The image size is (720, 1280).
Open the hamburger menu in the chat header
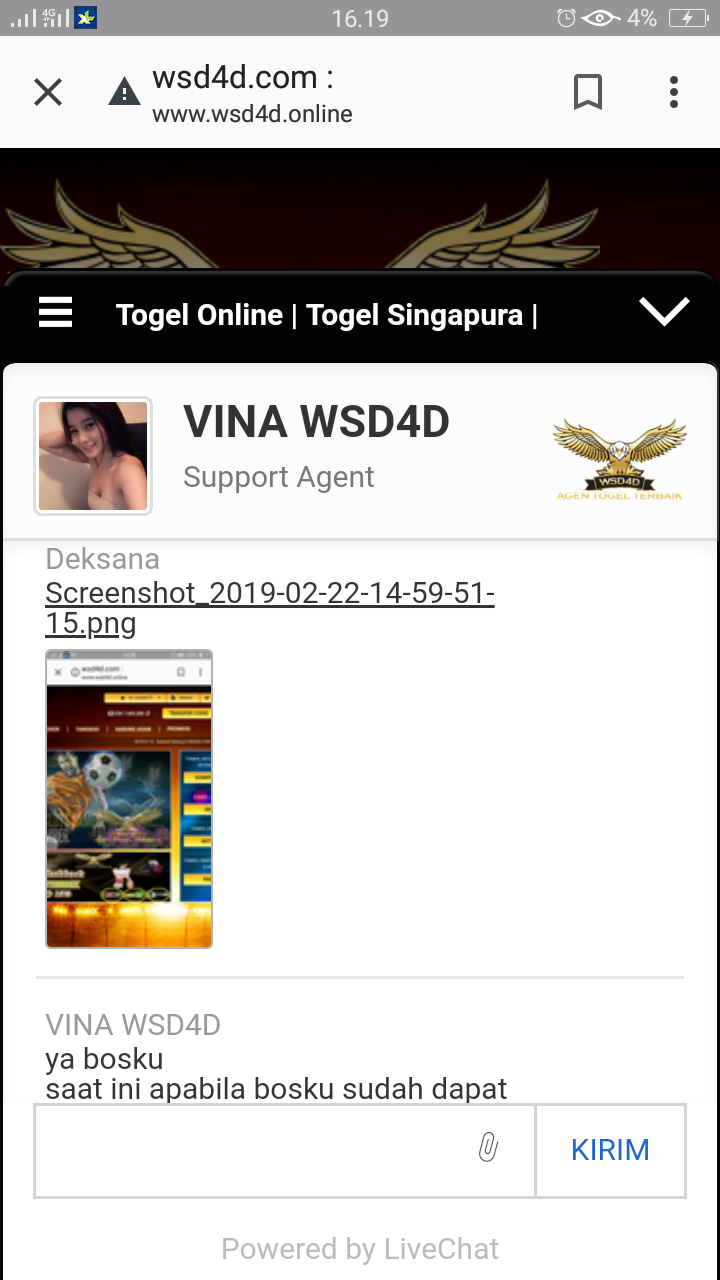(x=56, y=314)
